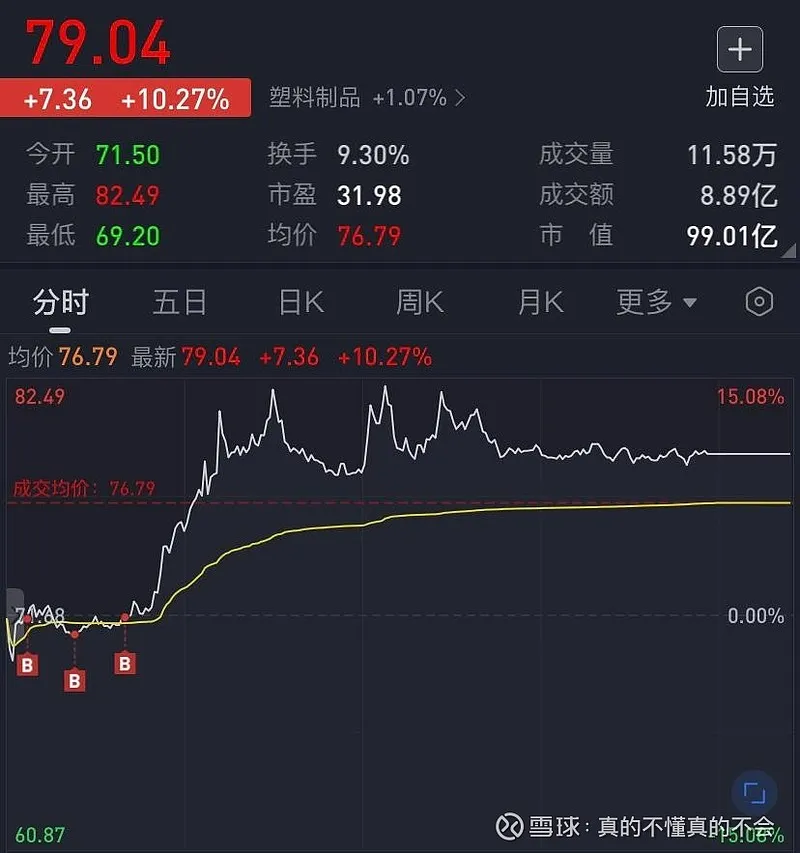Open the 塑料制品 sector link
Viewport: 800px width, 853px height.
pos(366,98)
